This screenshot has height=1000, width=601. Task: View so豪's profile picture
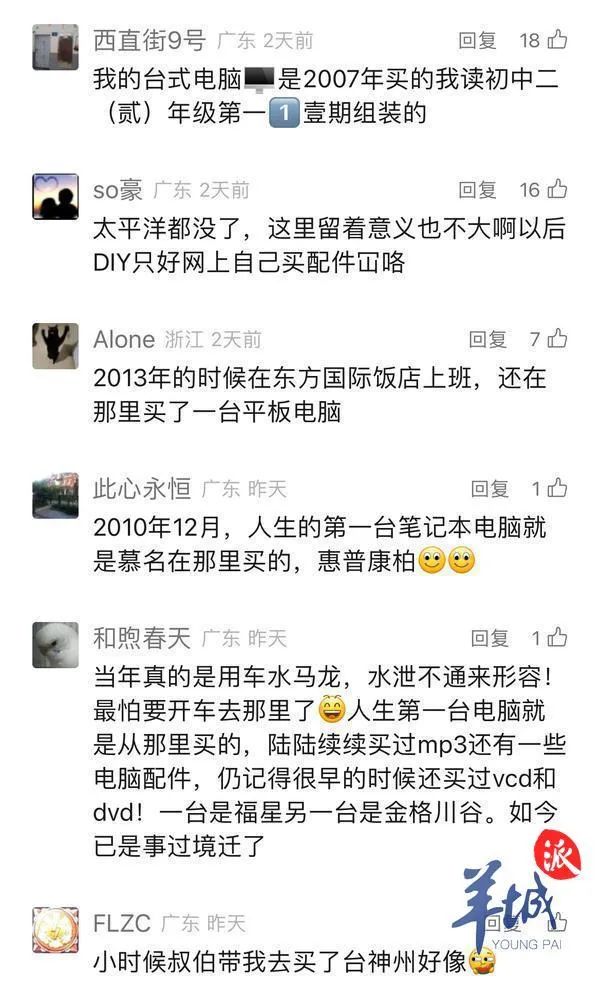tap(55, 196)
